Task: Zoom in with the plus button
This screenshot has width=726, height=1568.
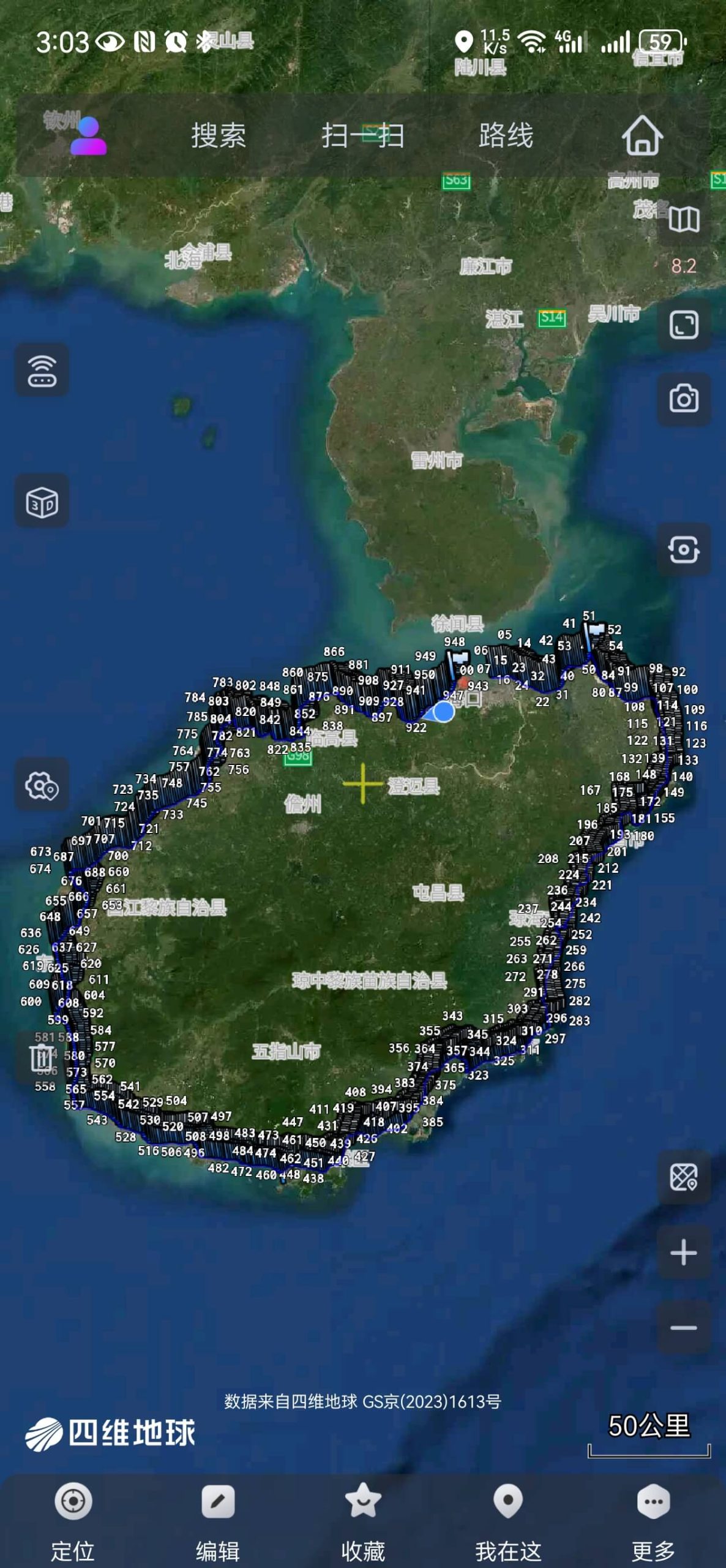Action: (x=684, y=1252)
